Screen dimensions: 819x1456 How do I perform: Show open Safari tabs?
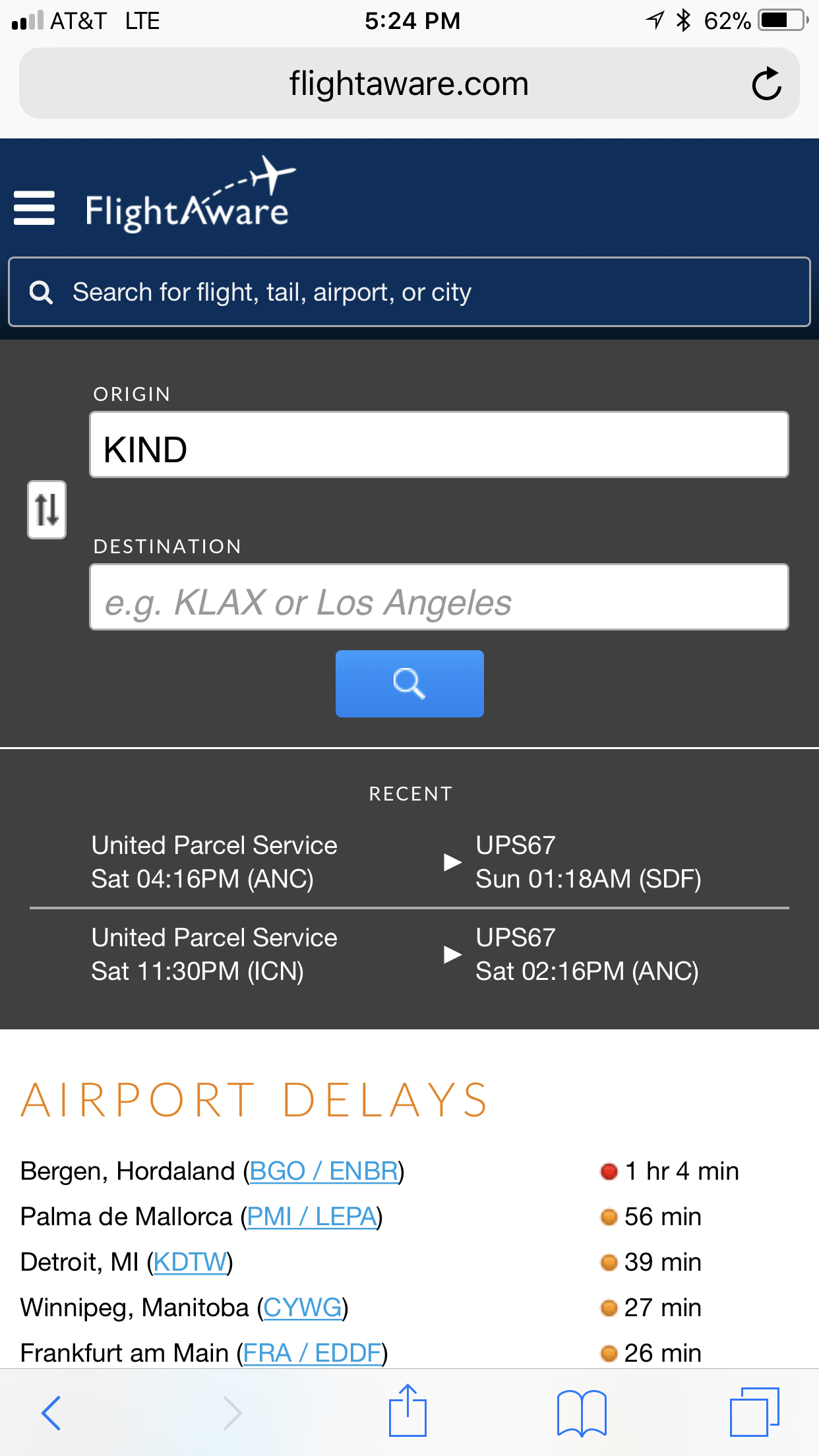click(x=754, y=1412)
